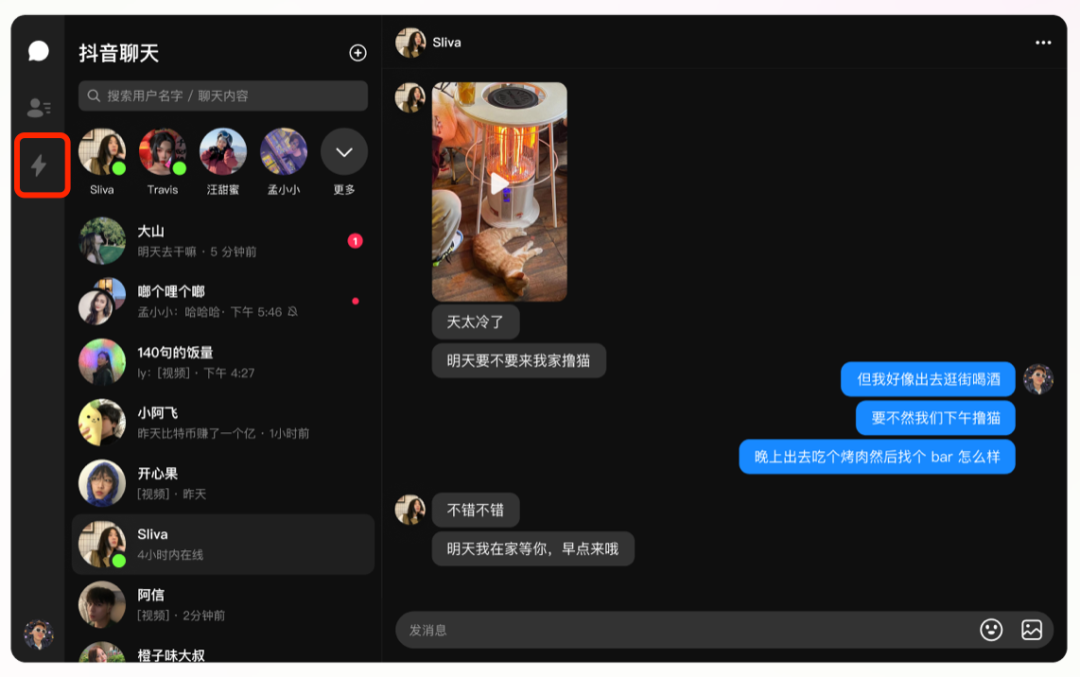Tap the 发消息 message input field
The width and height of the screenshot is (1080, 677).
point(680,630)
